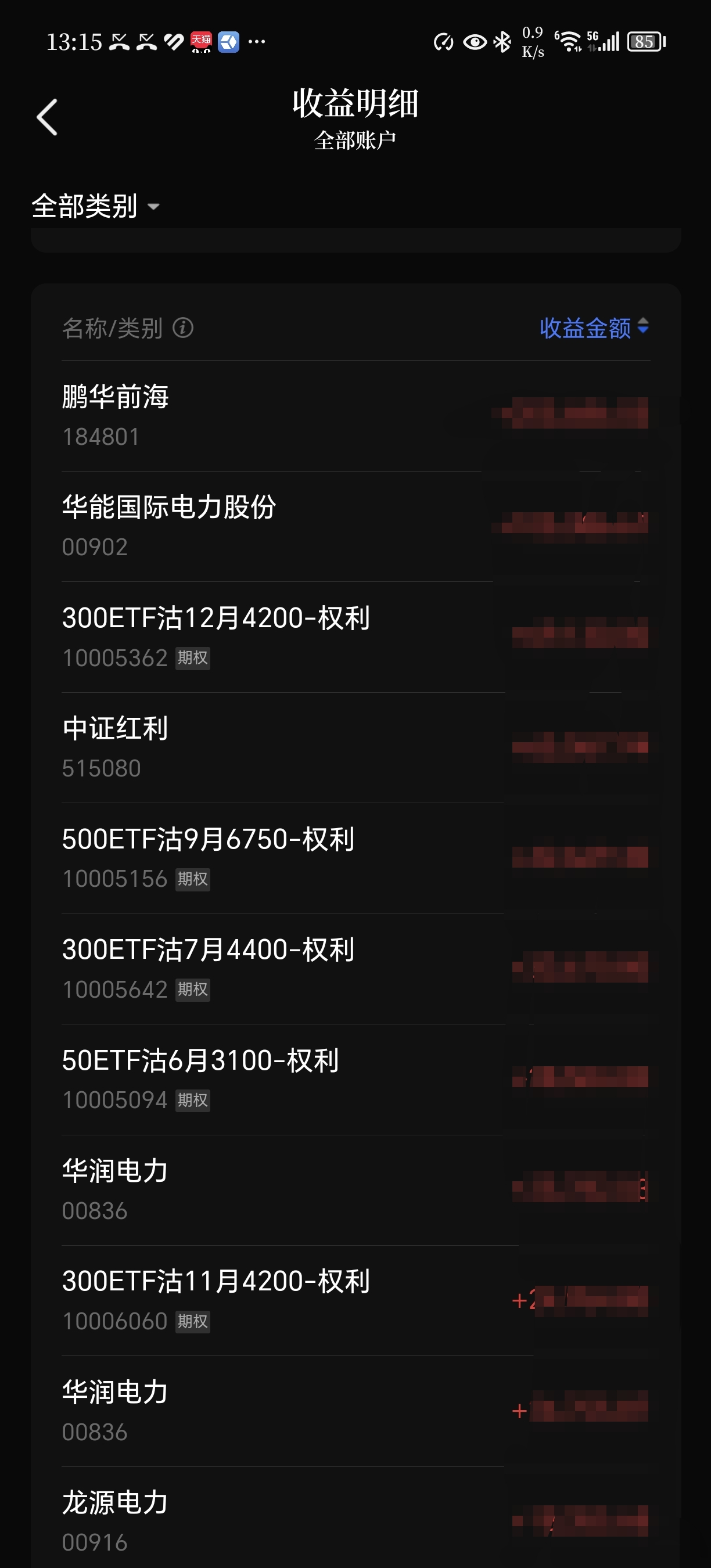
Task: Expand the 全部类别 category dropdown
Action: click(x=96, y=206)
